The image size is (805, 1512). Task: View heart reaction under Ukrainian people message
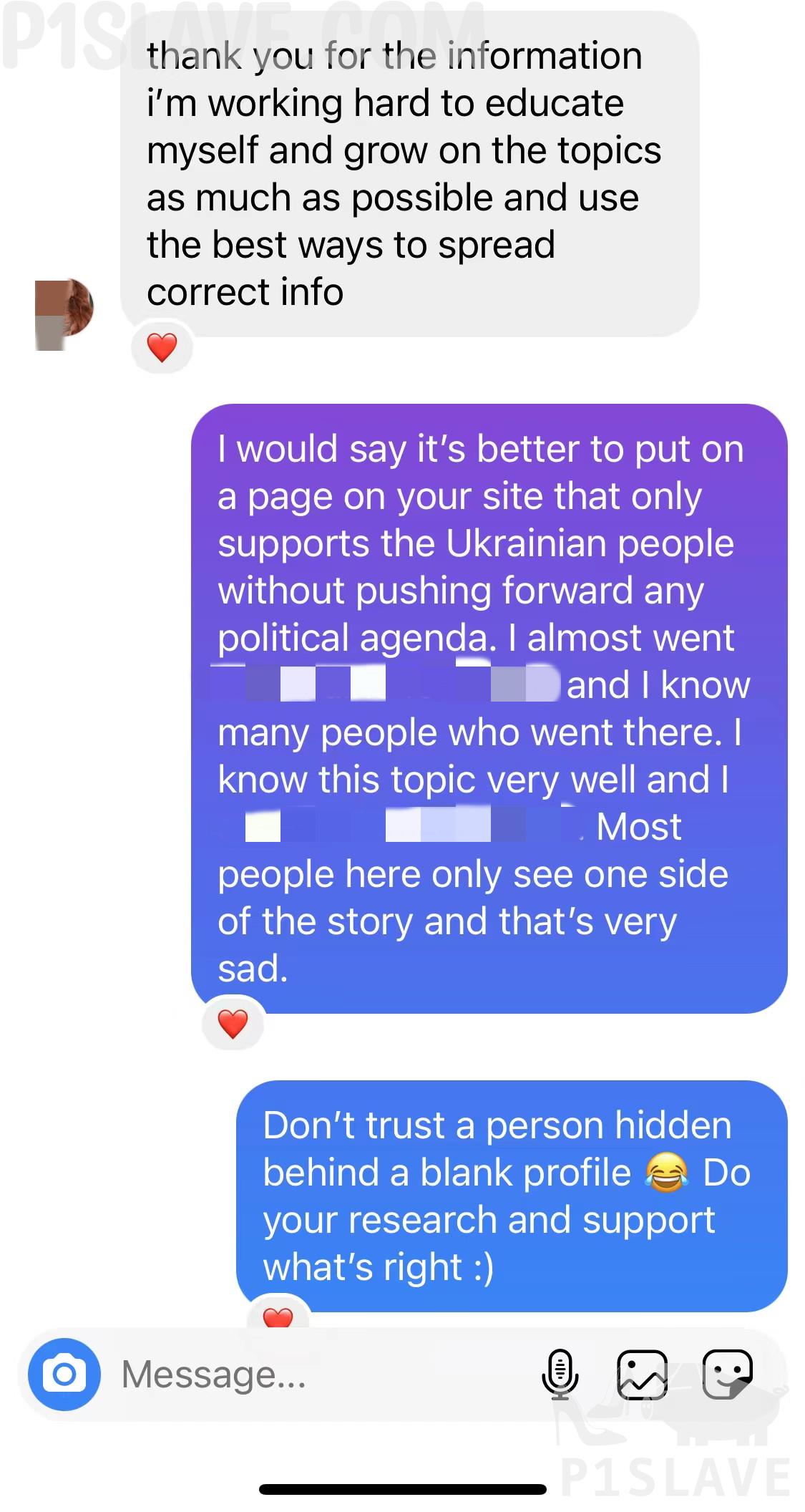point(233,1024)
